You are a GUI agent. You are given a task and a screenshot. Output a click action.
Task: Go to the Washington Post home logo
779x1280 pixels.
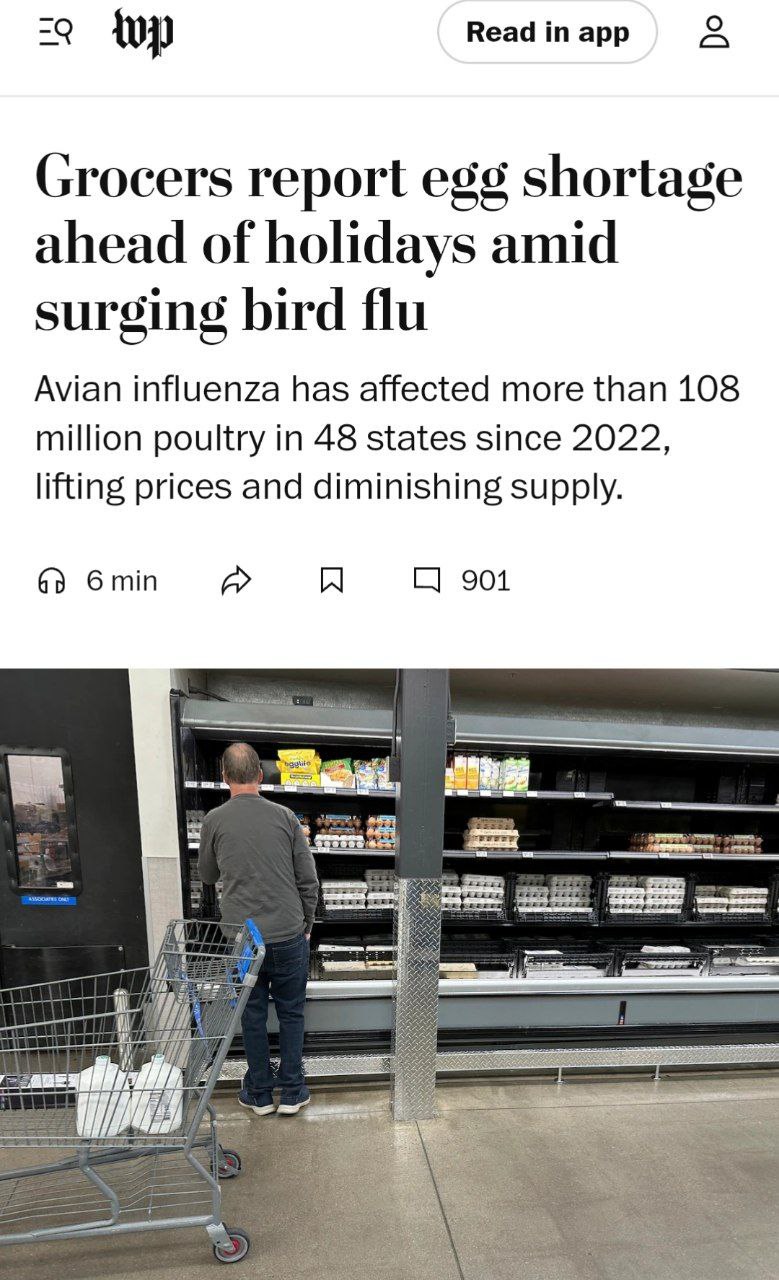142,33
